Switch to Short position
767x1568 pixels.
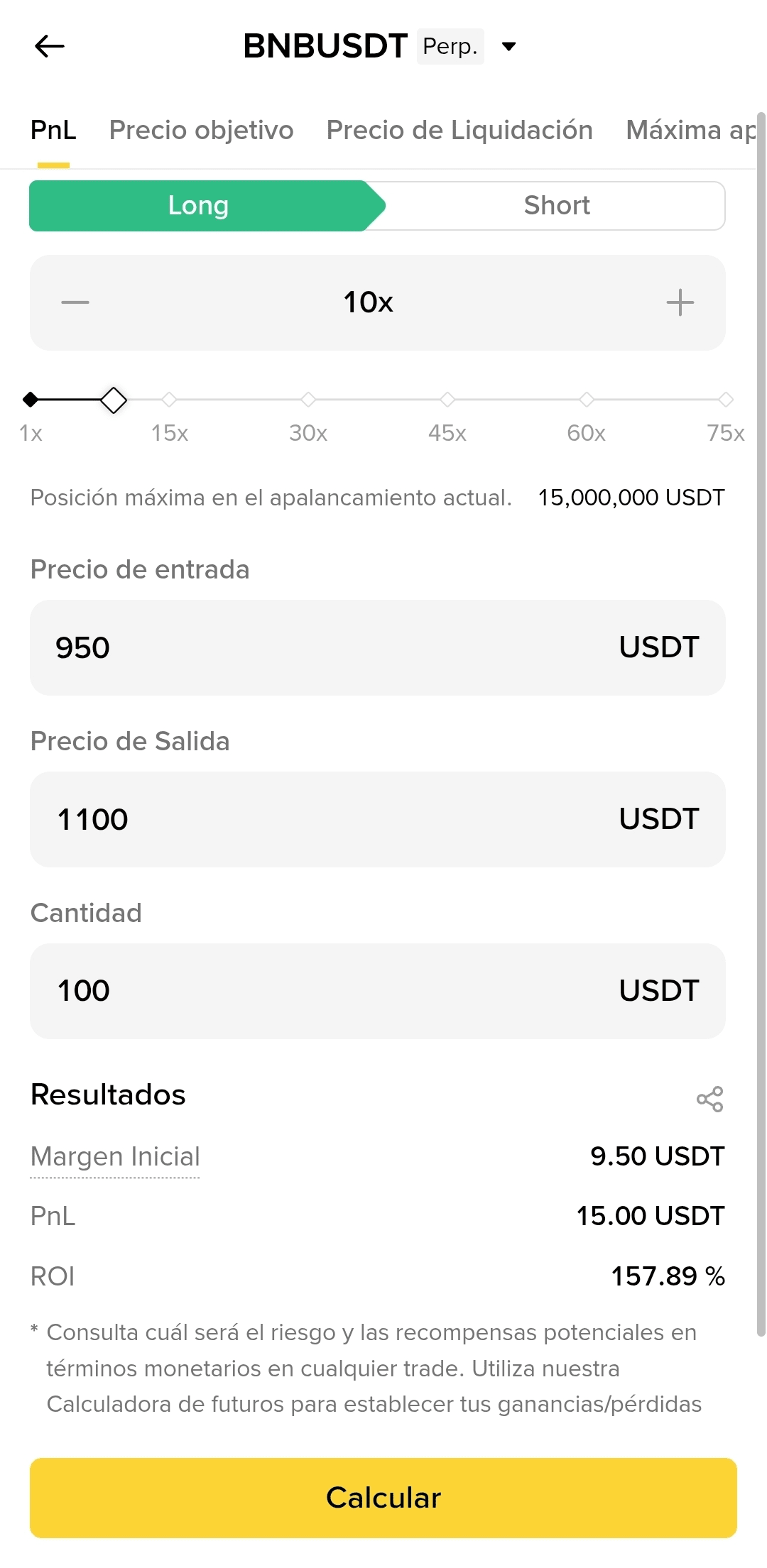[557, 206]
